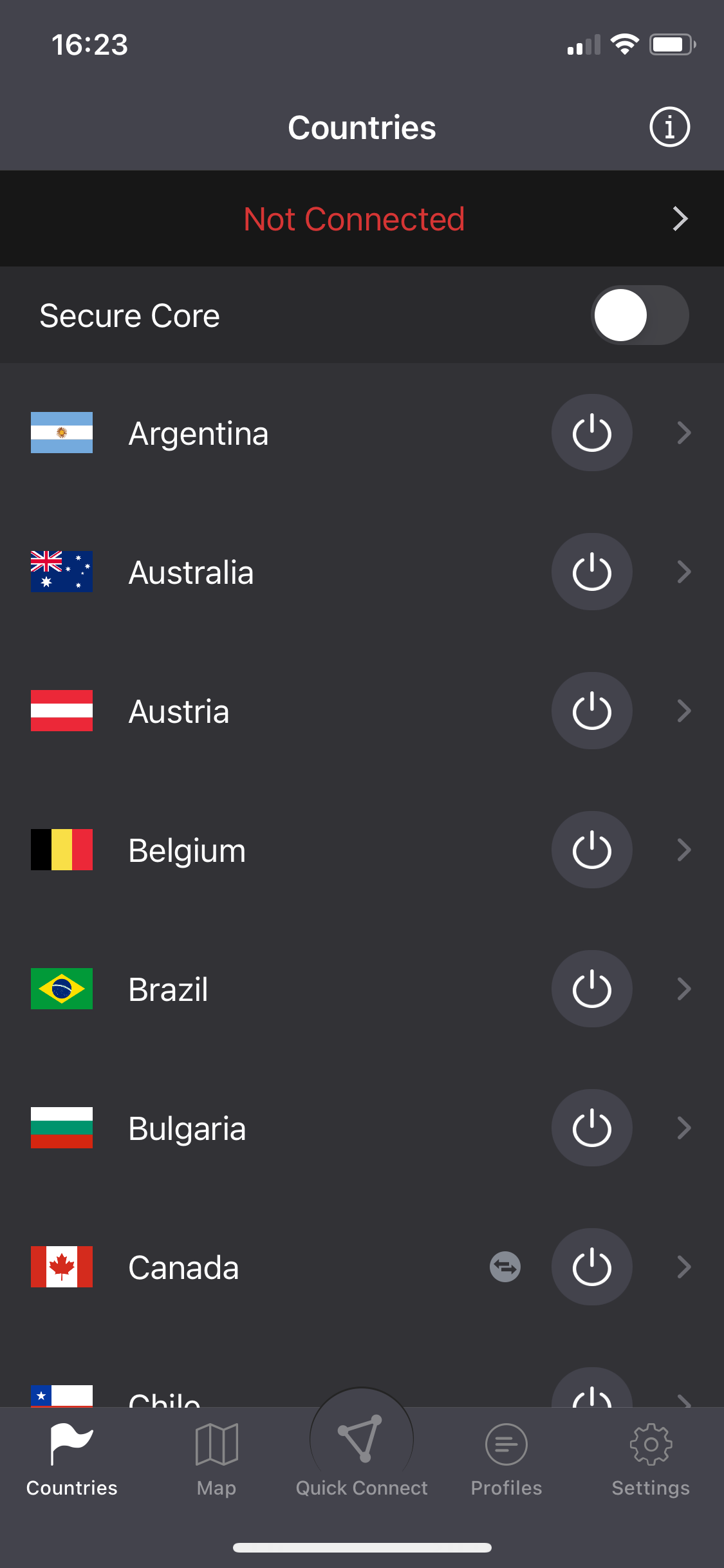Connect to Belgium with its power button
Image resolution: width=724 pixels, height=1568 pixels.
pos(591,850)
